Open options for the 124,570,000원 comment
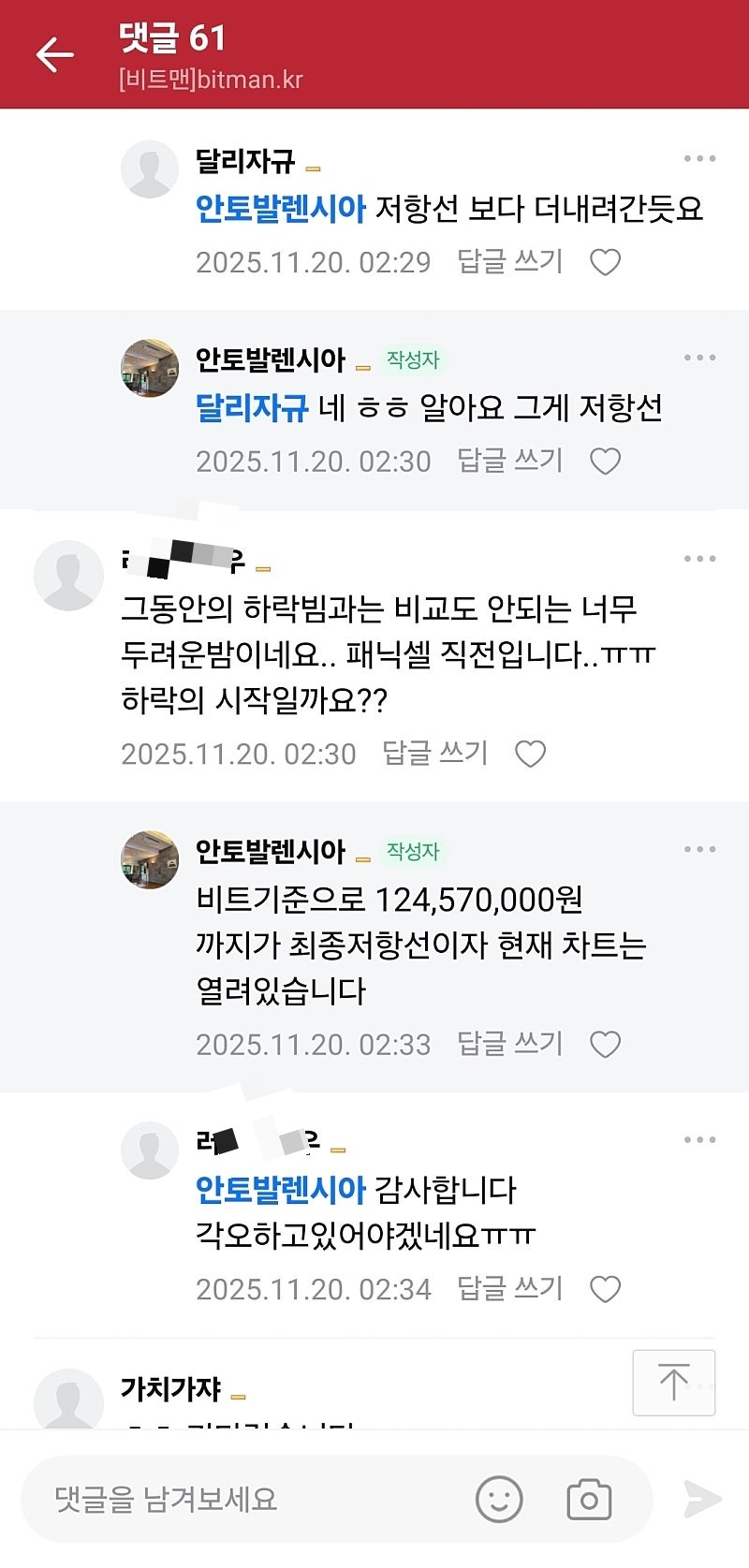The image size is (749, 1568). click(699, 849)
